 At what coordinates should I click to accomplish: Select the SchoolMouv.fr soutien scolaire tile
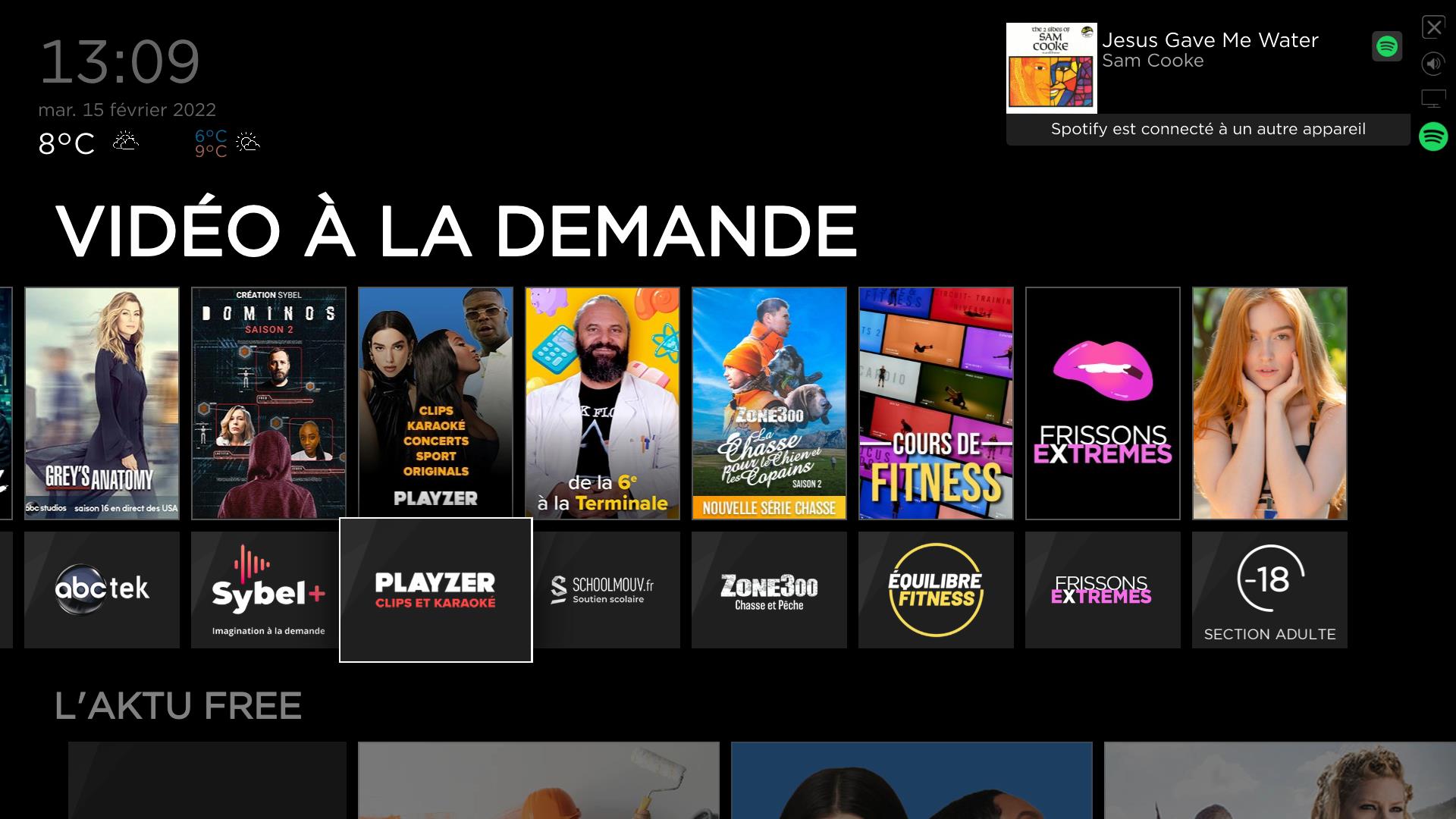tap(607, 589)
